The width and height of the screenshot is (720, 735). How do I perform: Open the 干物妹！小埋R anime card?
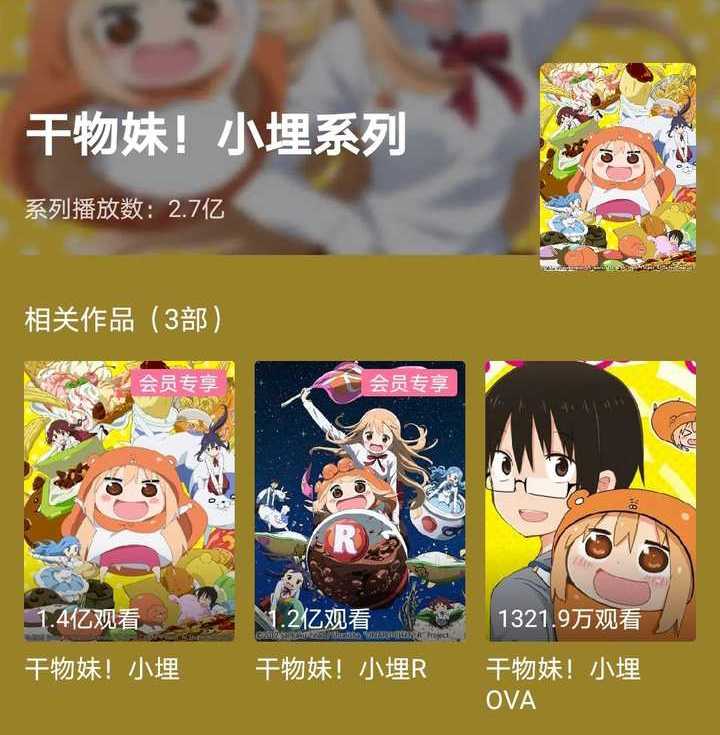[x=359, y=500]
